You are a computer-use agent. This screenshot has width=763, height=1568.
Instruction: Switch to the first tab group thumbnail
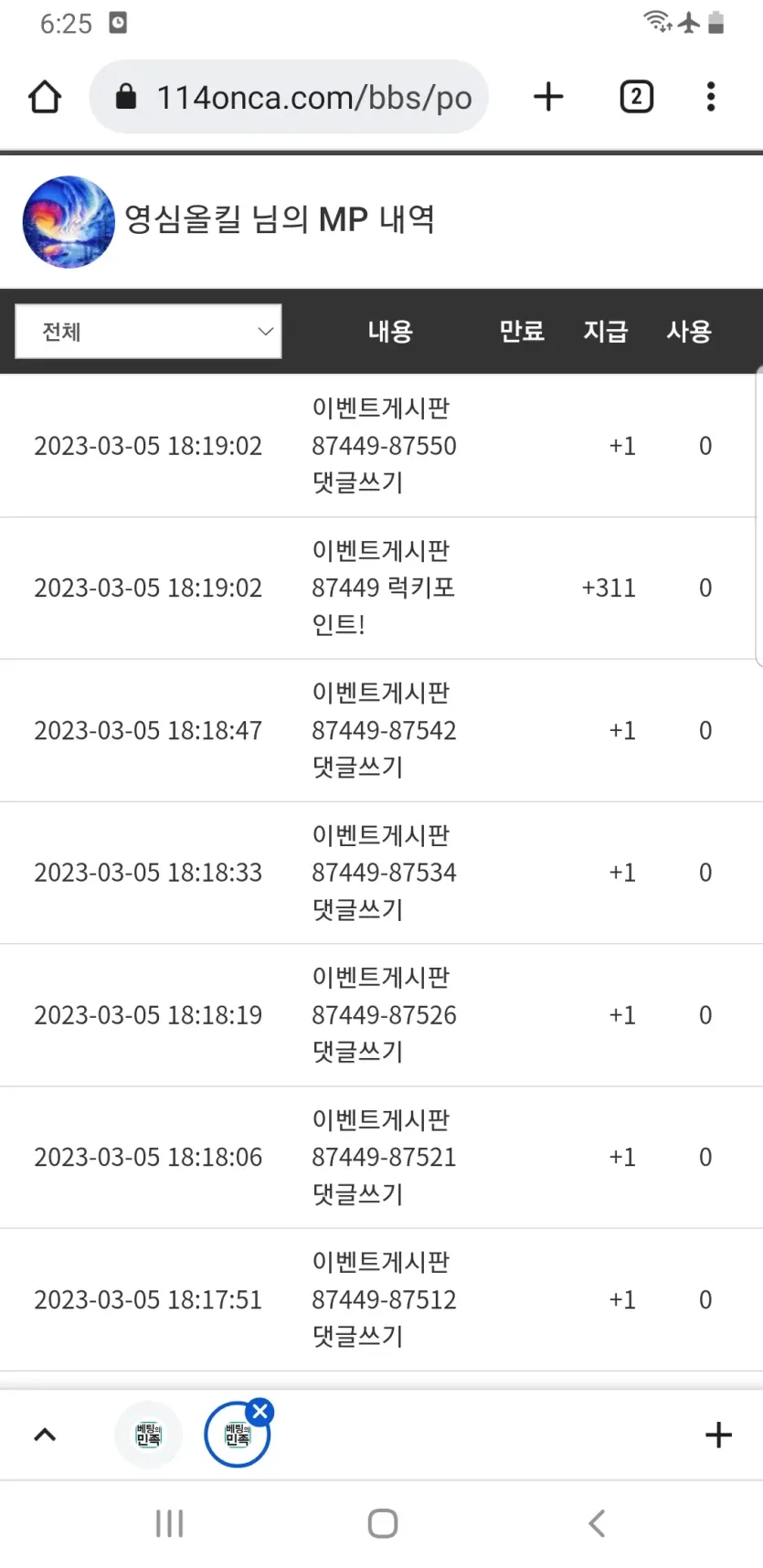pyautogui.click(x=148, y=1435)
